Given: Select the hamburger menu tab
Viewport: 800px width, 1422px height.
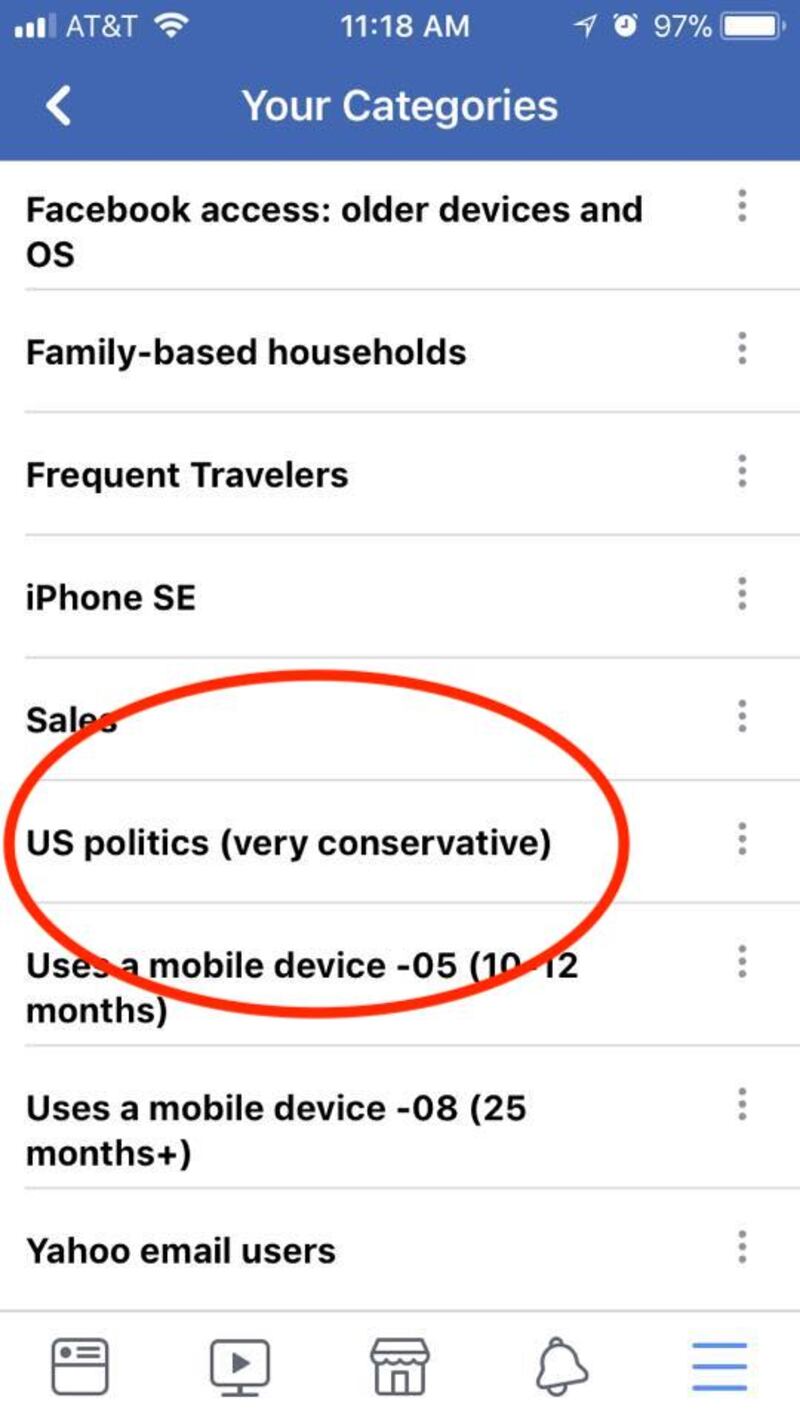Looking at the screenshot, I should pyautogui.click(x=719, y=1366).
